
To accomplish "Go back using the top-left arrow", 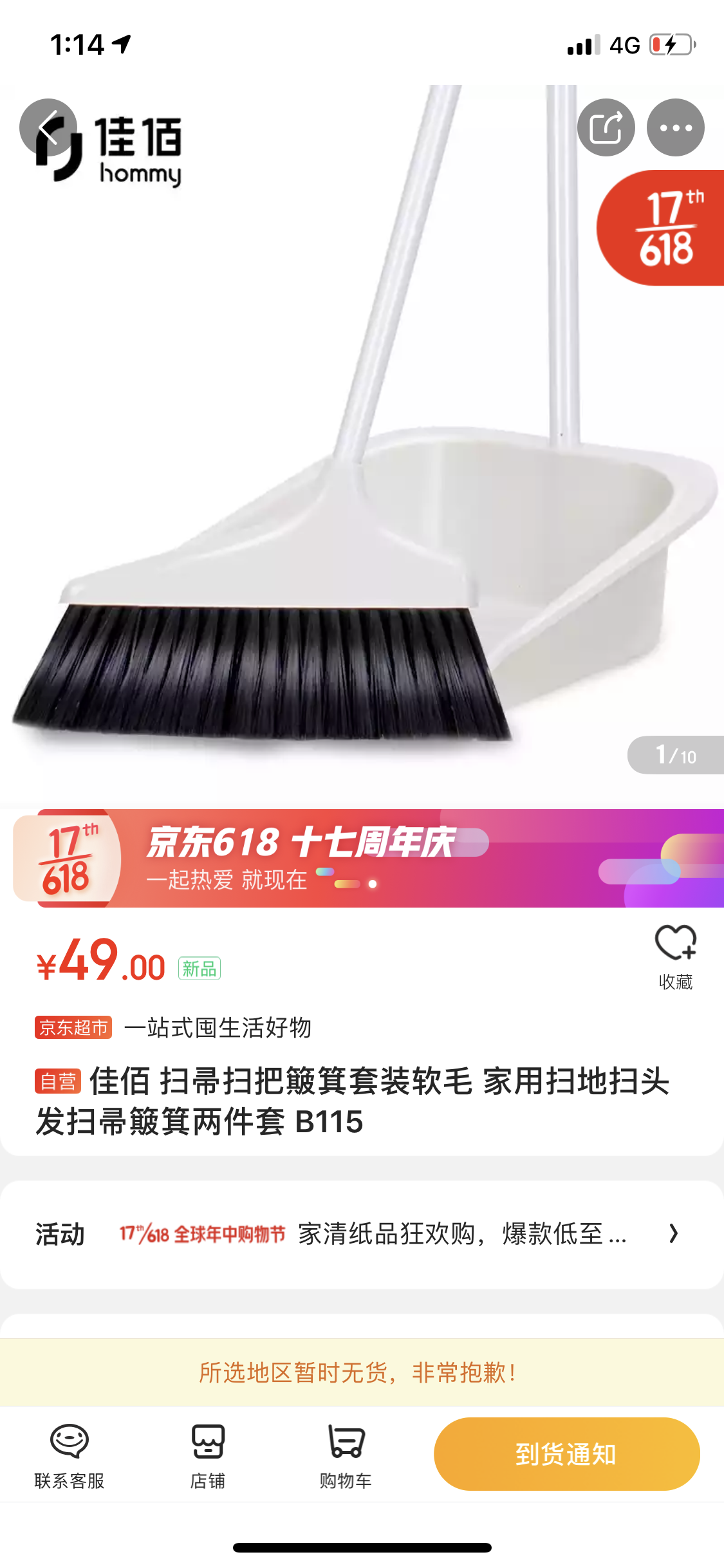I will point(48,127).
